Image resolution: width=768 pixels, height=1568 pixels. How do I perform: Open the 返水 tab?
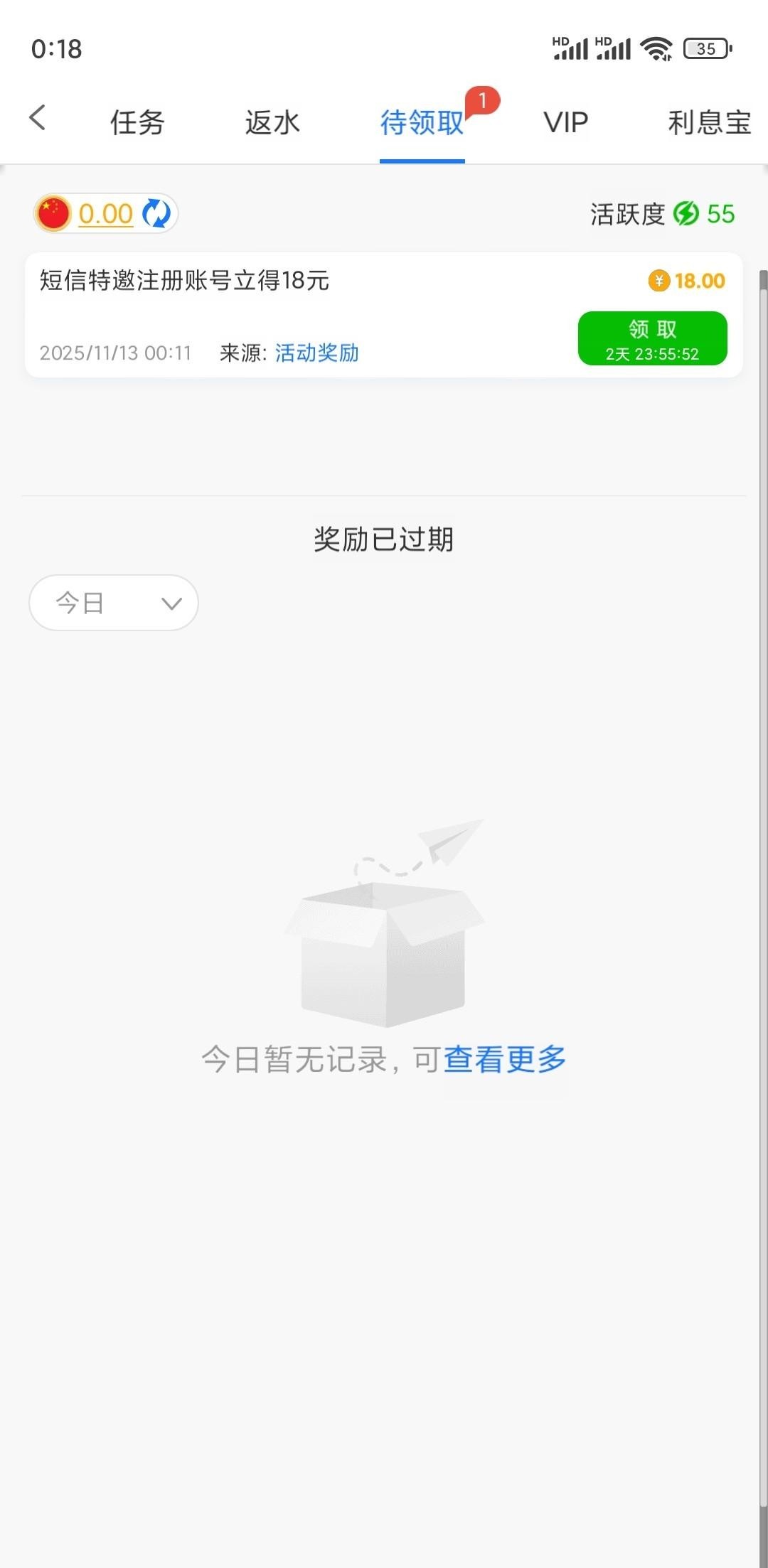coord(272,122)
